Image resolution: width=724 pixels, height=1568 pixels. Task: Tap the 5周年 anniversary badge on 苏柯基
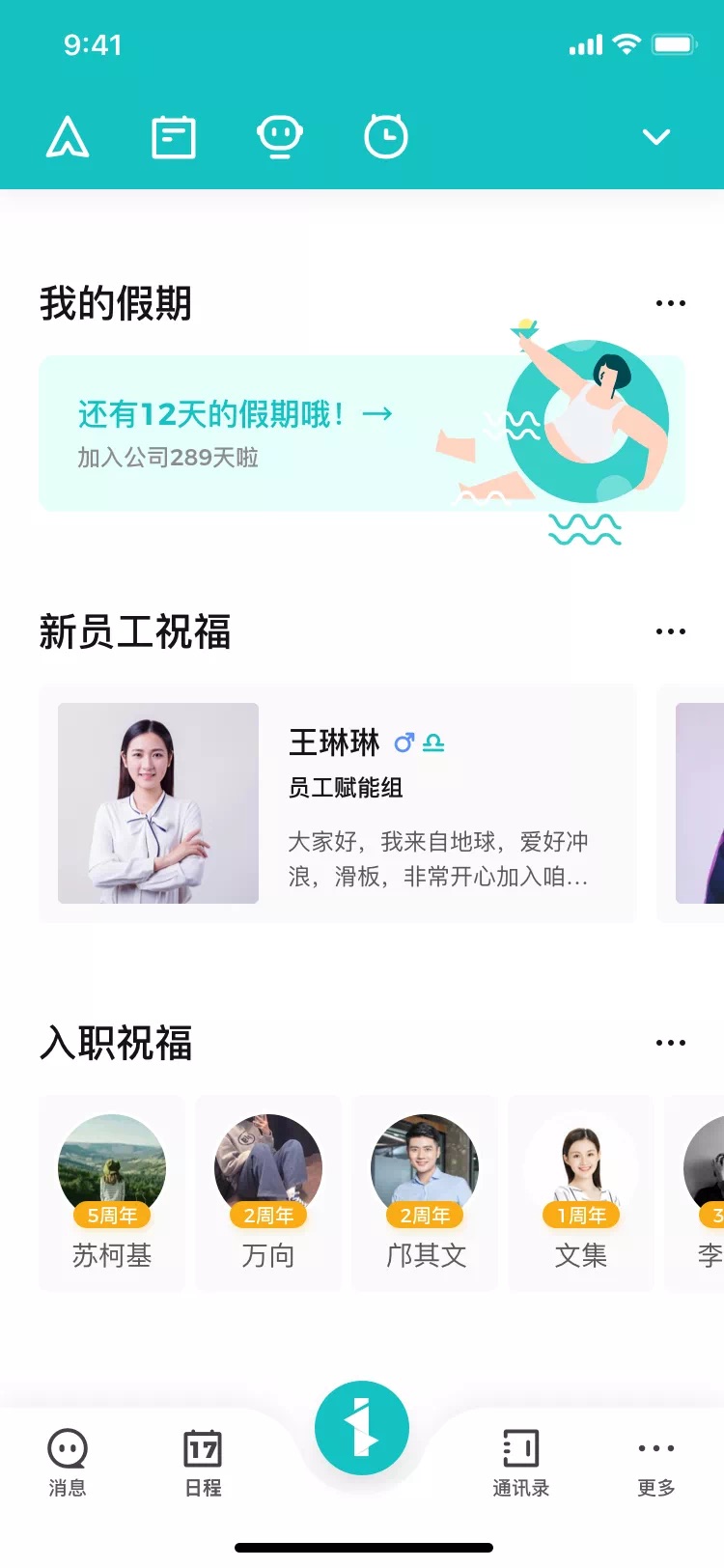(112, 1216)
